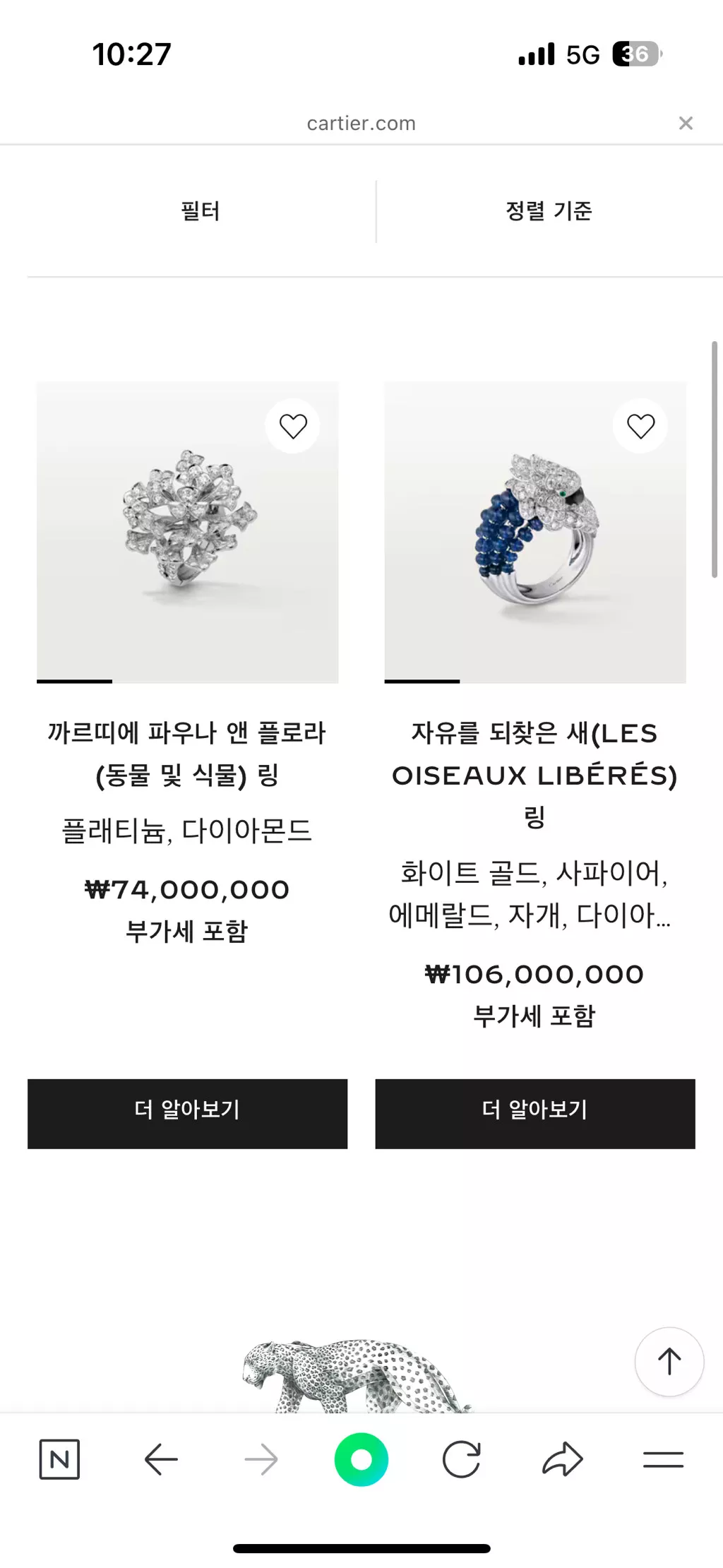
Task: Share this Cartier page
Action: (x=562, y=1460)
